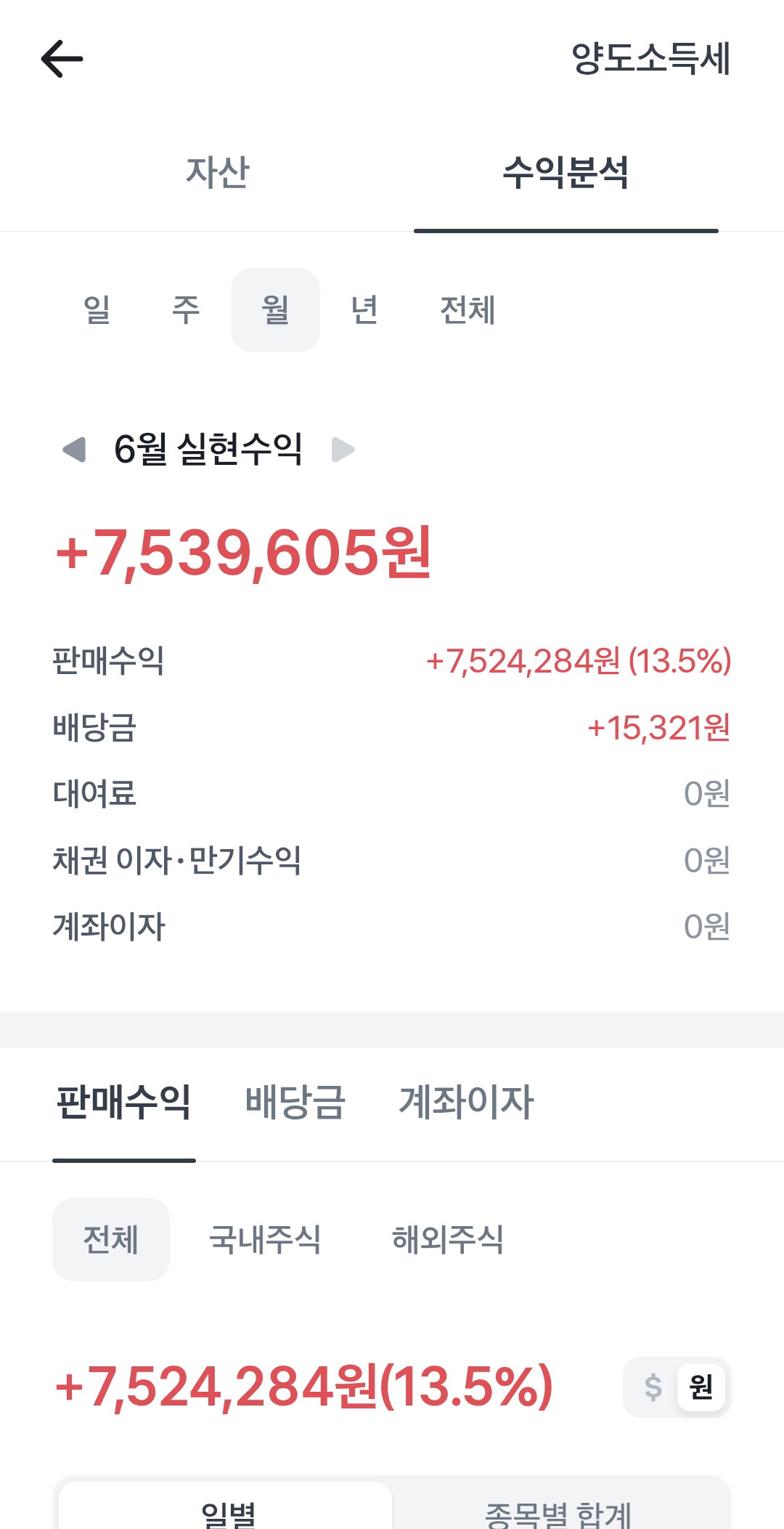Filter by 국내주식
The height and width of the screenshot is (1529, 784).
tap(265, 1239)
